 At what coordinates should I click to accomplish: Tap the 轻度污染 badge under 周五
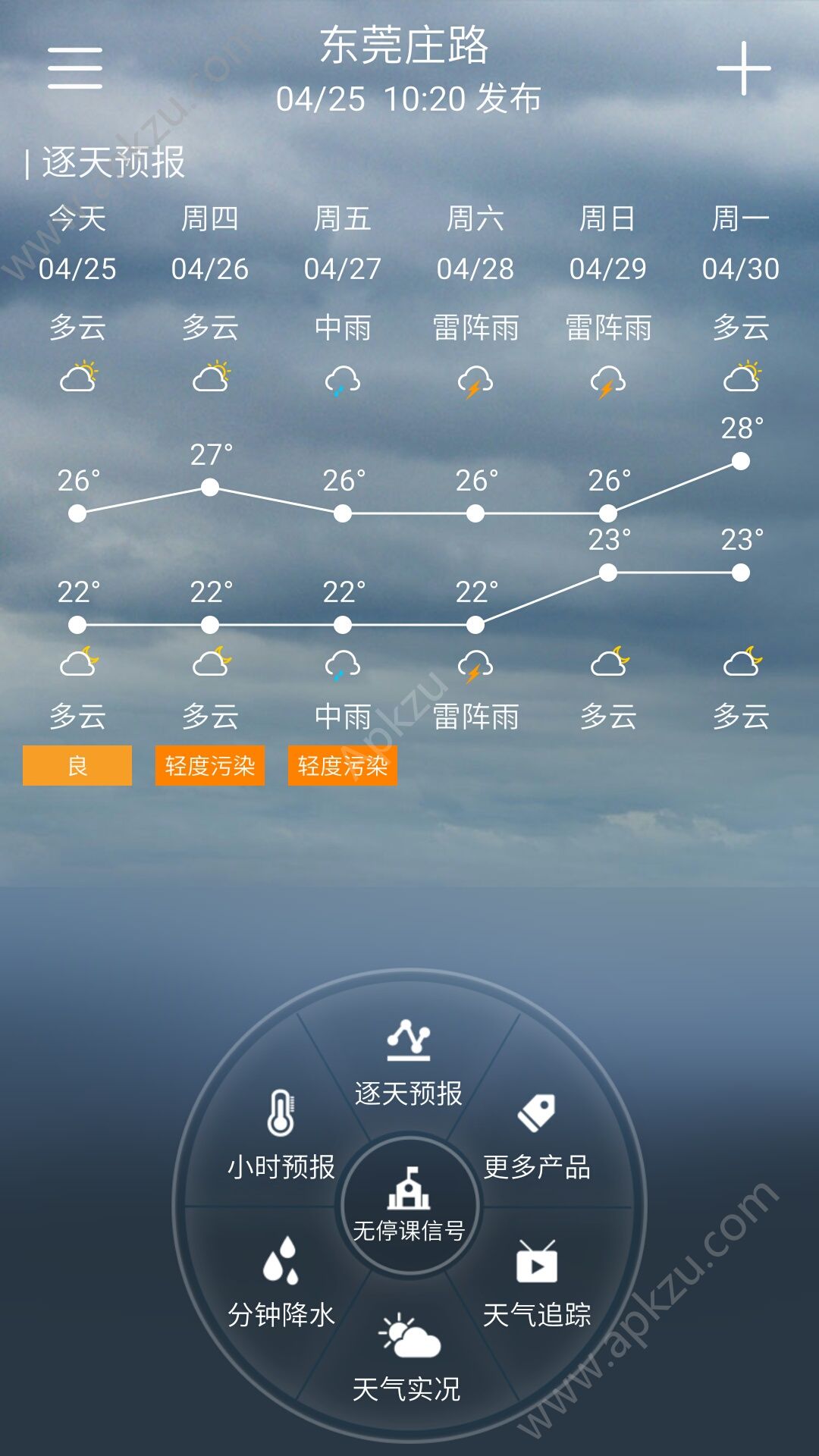[x=342, y=766]
